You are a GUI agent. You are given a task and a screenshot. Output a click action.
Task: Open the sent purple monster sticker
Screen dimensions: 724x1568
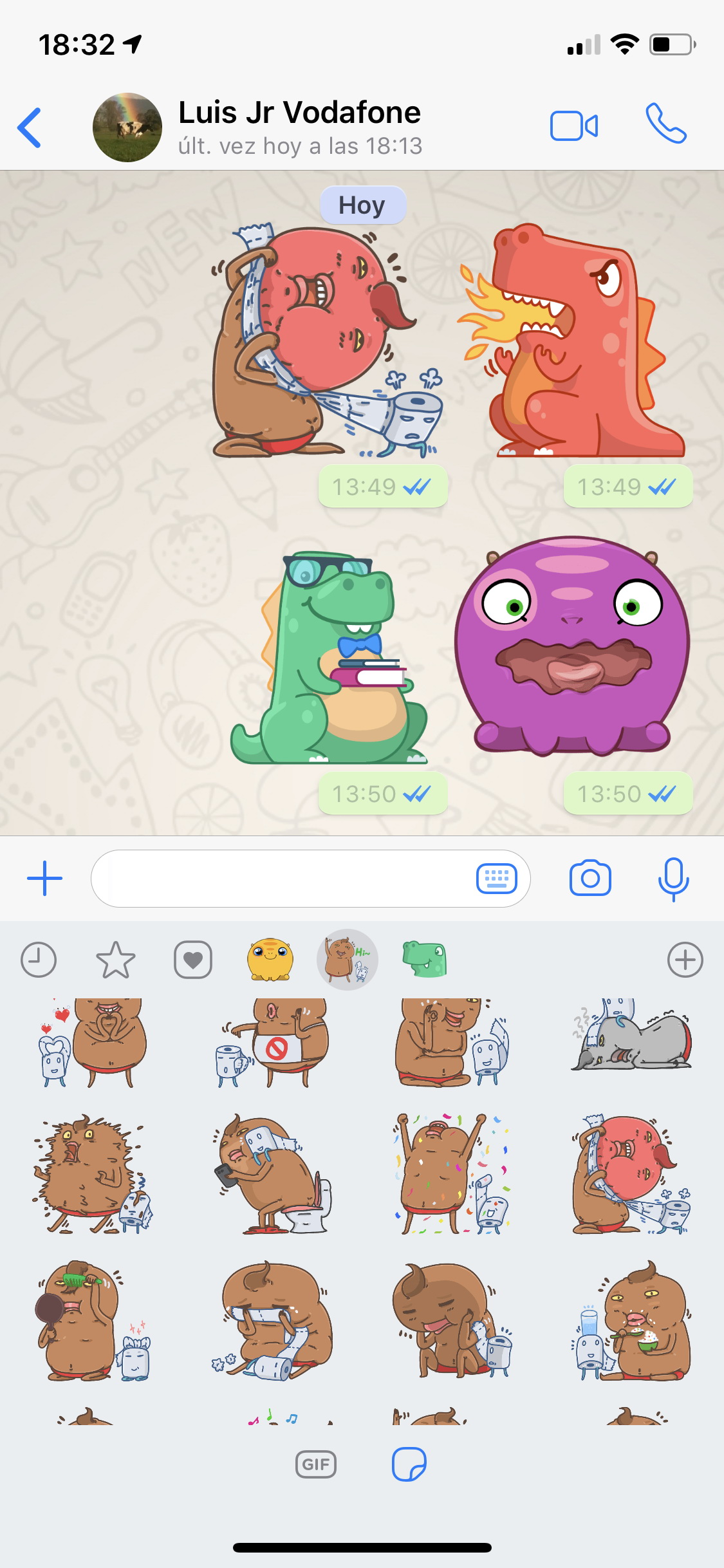click(572, 646)
